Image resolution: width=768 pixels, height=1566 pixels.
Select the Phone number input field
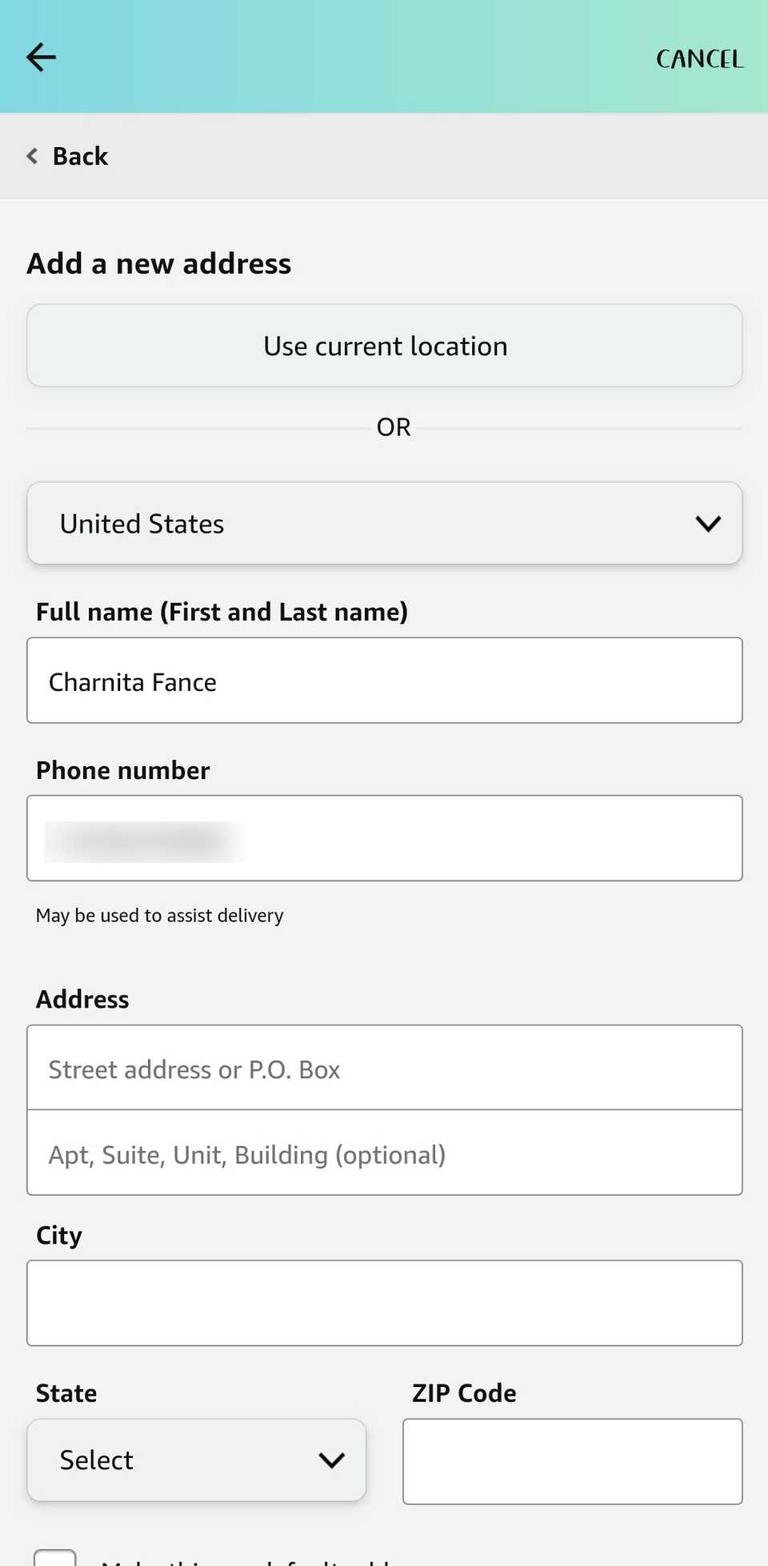tap(384, 838)
